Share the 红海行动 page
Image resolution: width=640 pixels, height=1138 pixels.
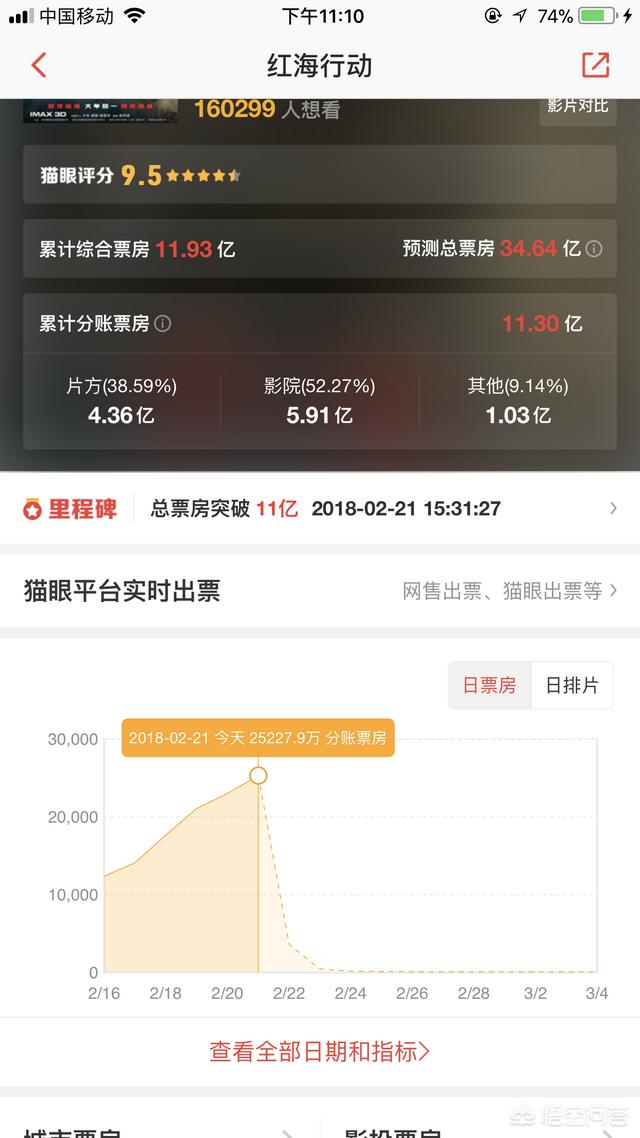(x=595, y=65)
